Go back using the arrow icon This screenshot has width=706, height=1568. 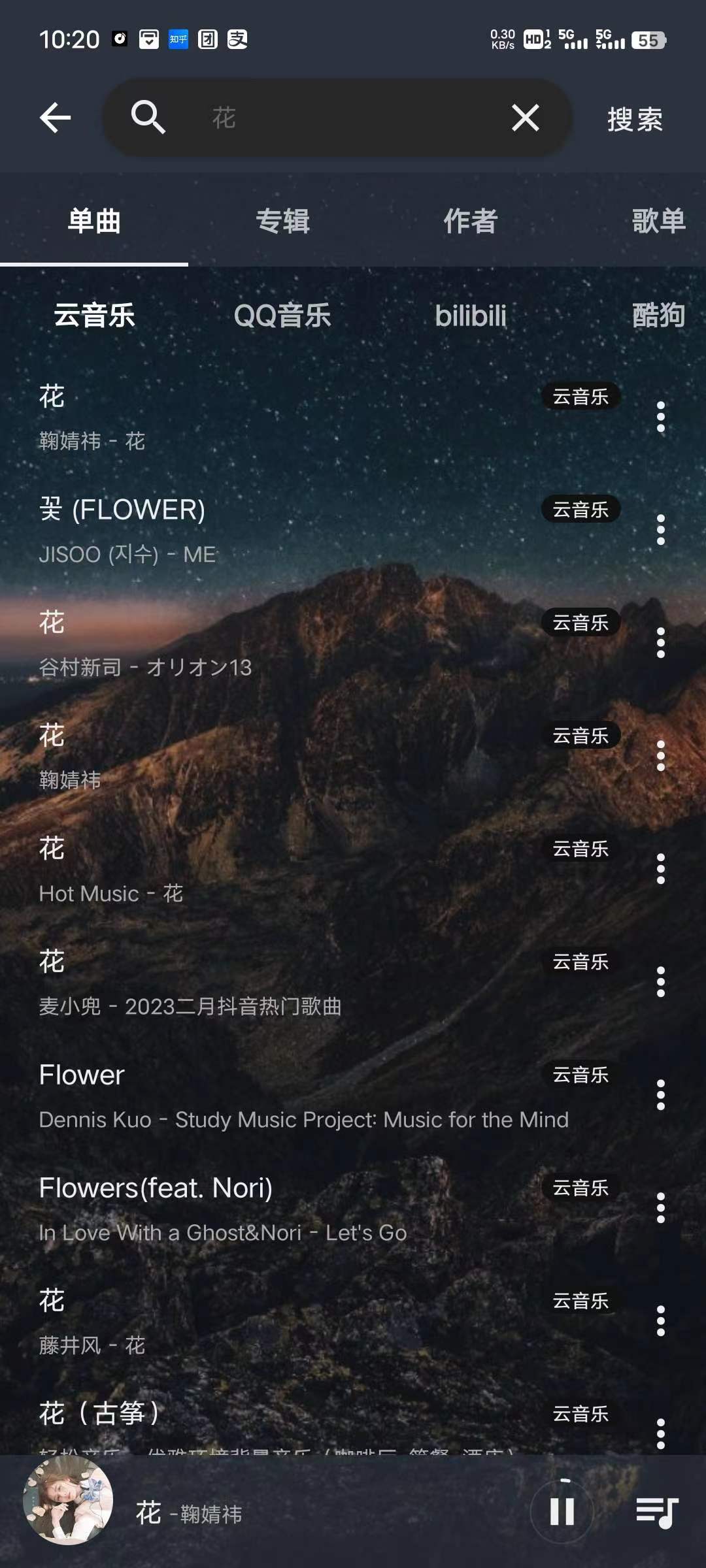coord(56,118)
